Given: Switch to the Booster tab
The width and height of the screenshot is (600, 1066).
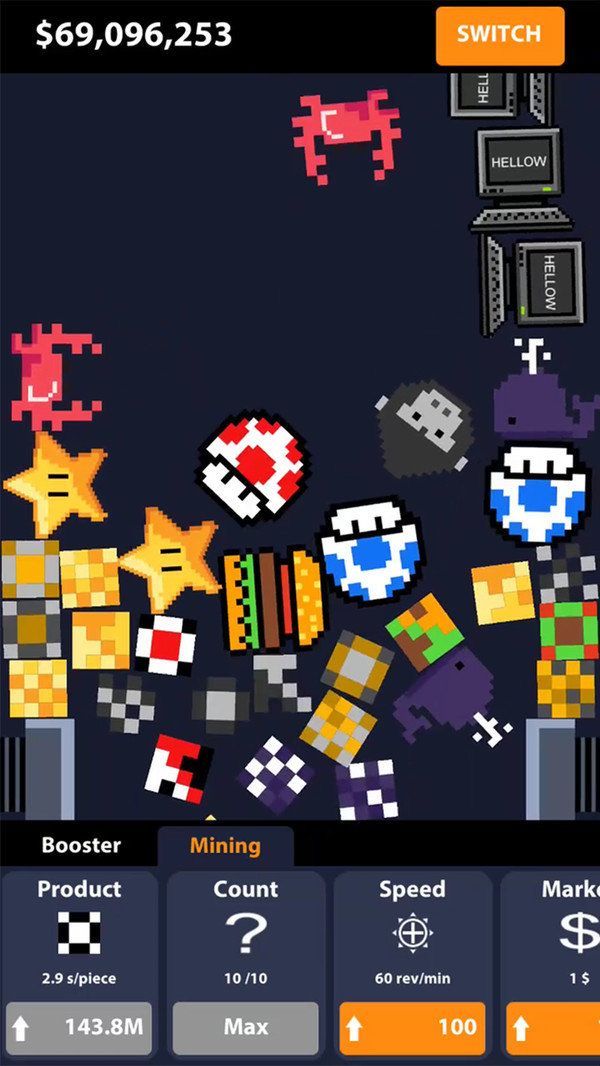Looking at the screenshot, I should tap(81, 845).
